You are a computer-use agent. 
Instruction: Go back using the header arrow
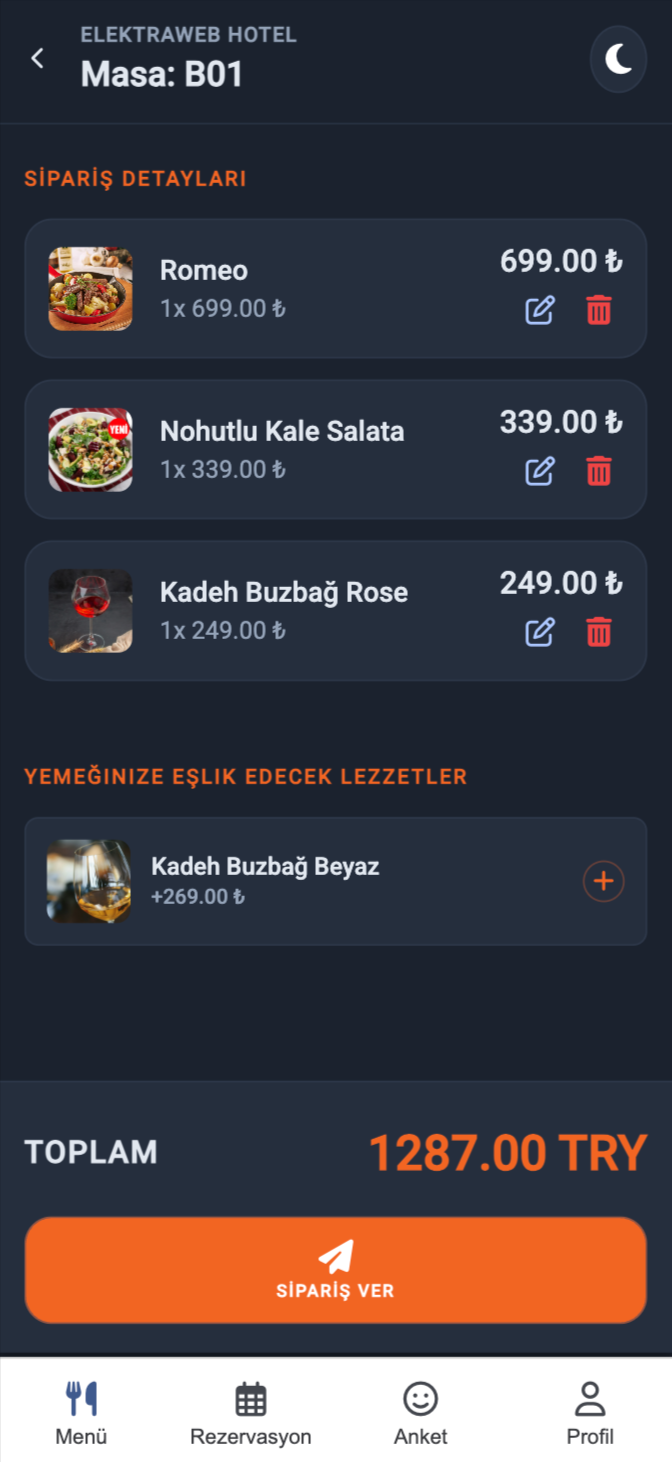point(38,59)
